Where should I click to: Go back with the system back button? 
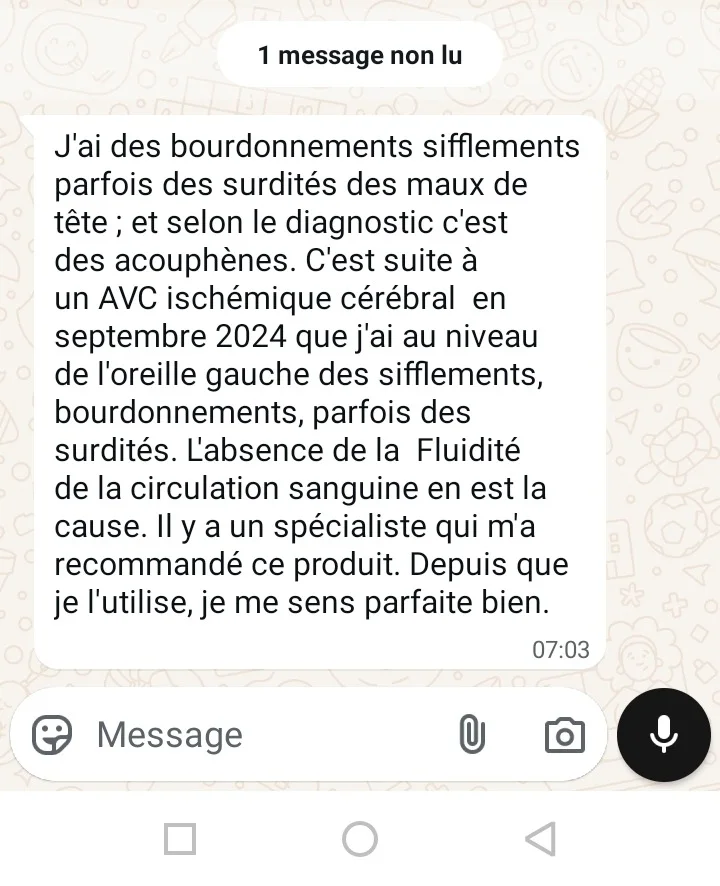[540, 839]
